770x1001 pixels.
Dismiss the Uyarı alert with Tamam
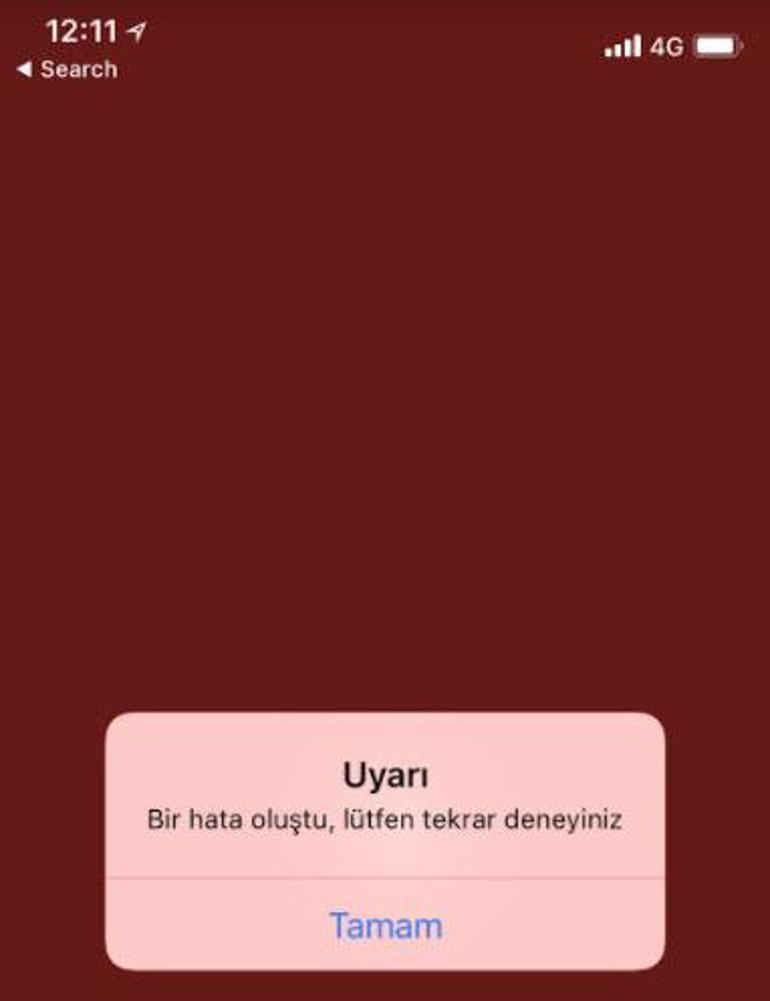coord(385,925)
